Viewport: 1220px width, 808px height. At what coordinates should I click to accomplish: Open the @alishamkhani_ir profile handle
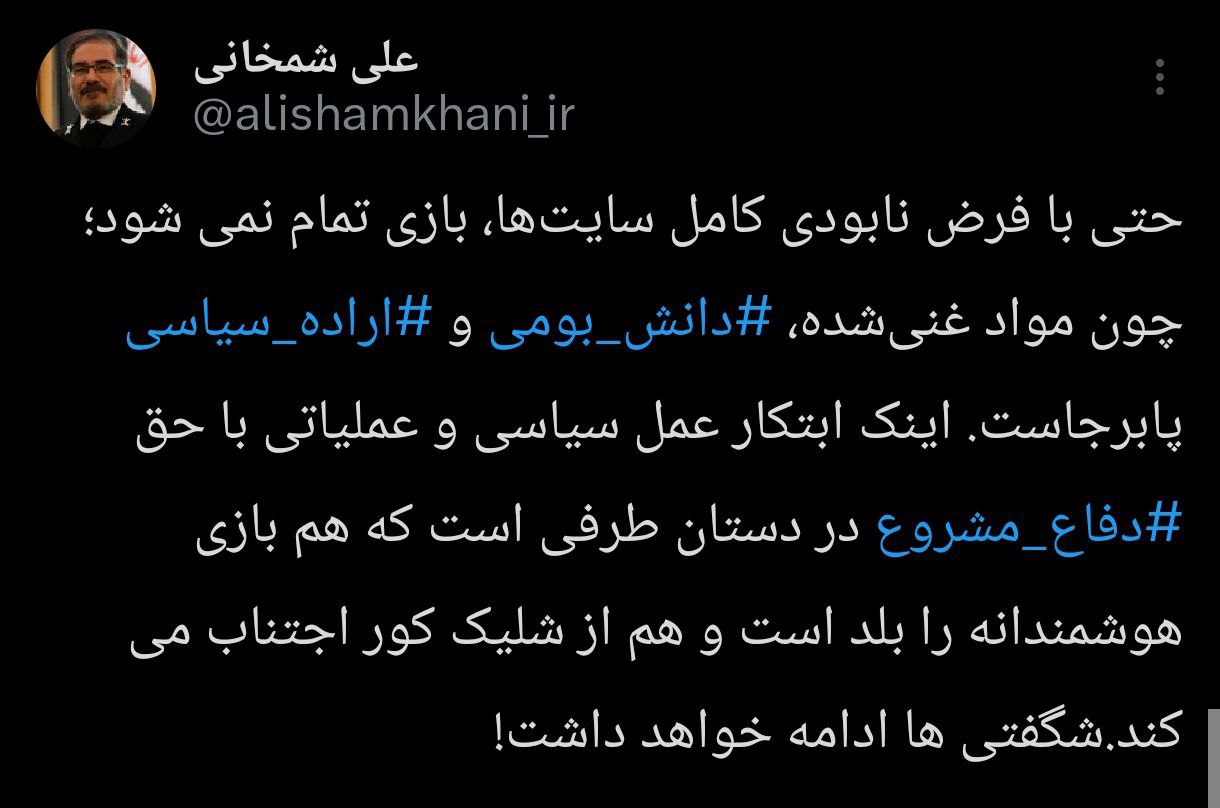pyautogui.click(x=383, y=115)
